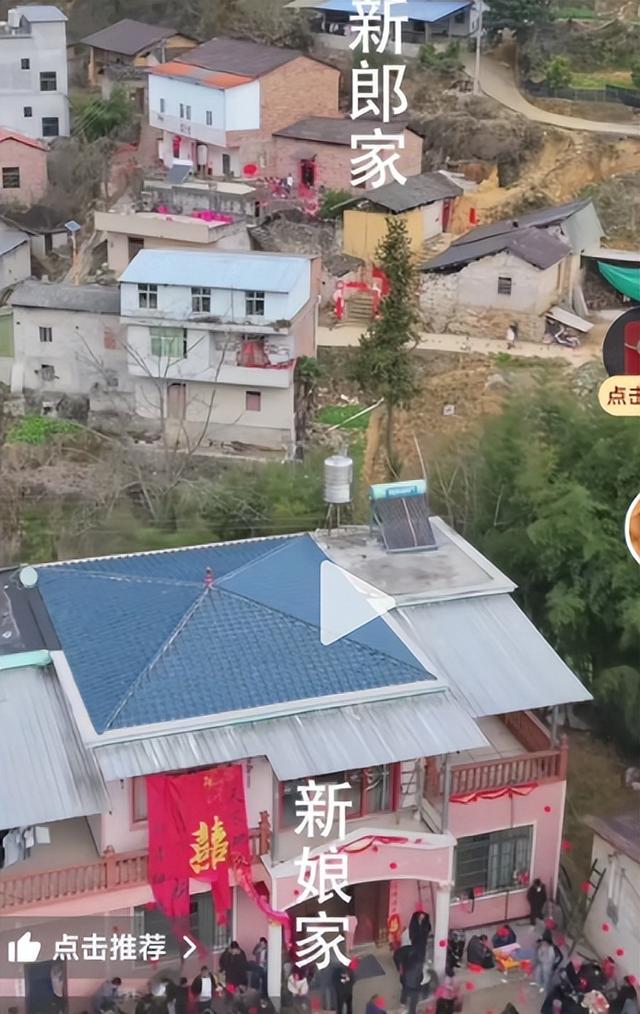640x1014 pixels.
Task: Tap the 点击推荐 thumbs-up button
Action: pos(100,947)
